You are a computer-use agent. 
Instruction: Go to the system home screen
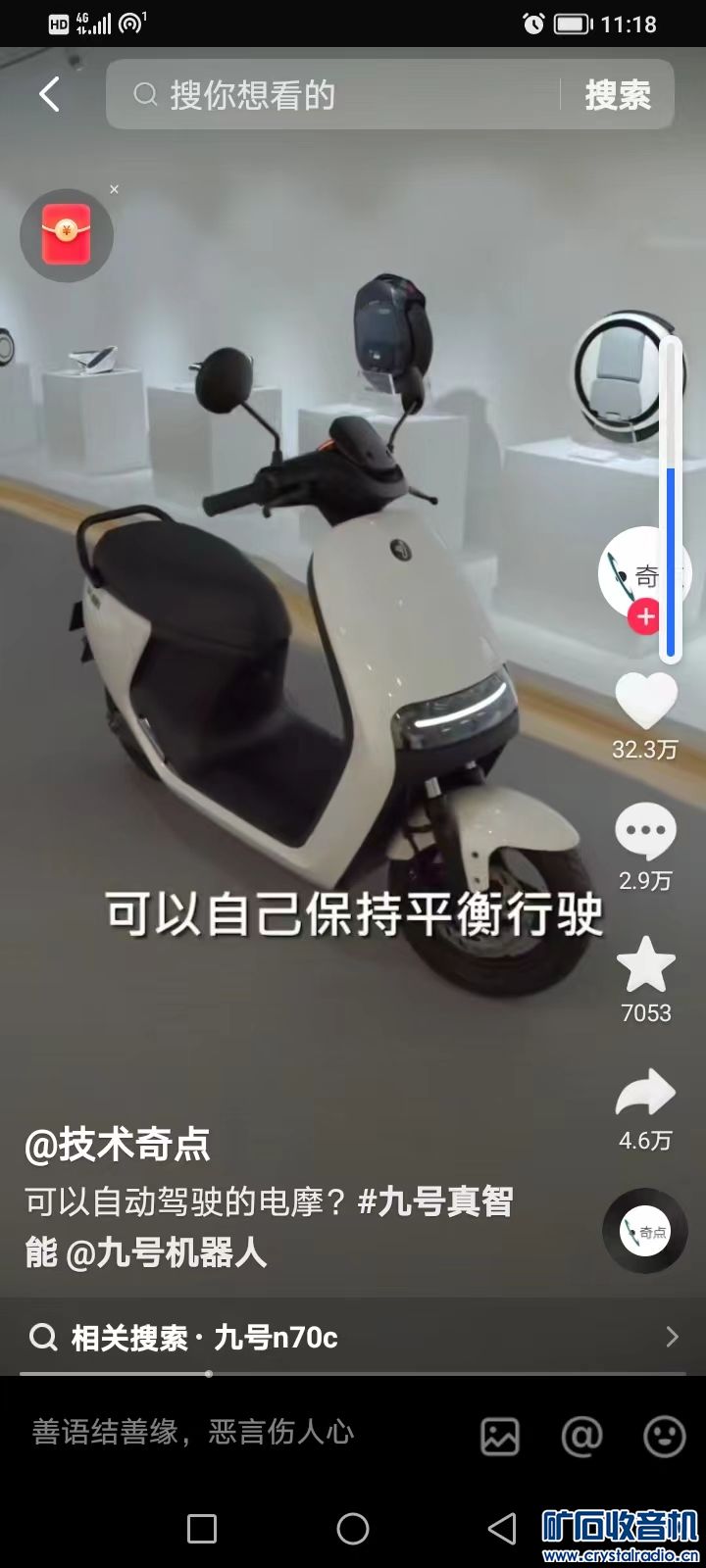[x=353, y=1528]
